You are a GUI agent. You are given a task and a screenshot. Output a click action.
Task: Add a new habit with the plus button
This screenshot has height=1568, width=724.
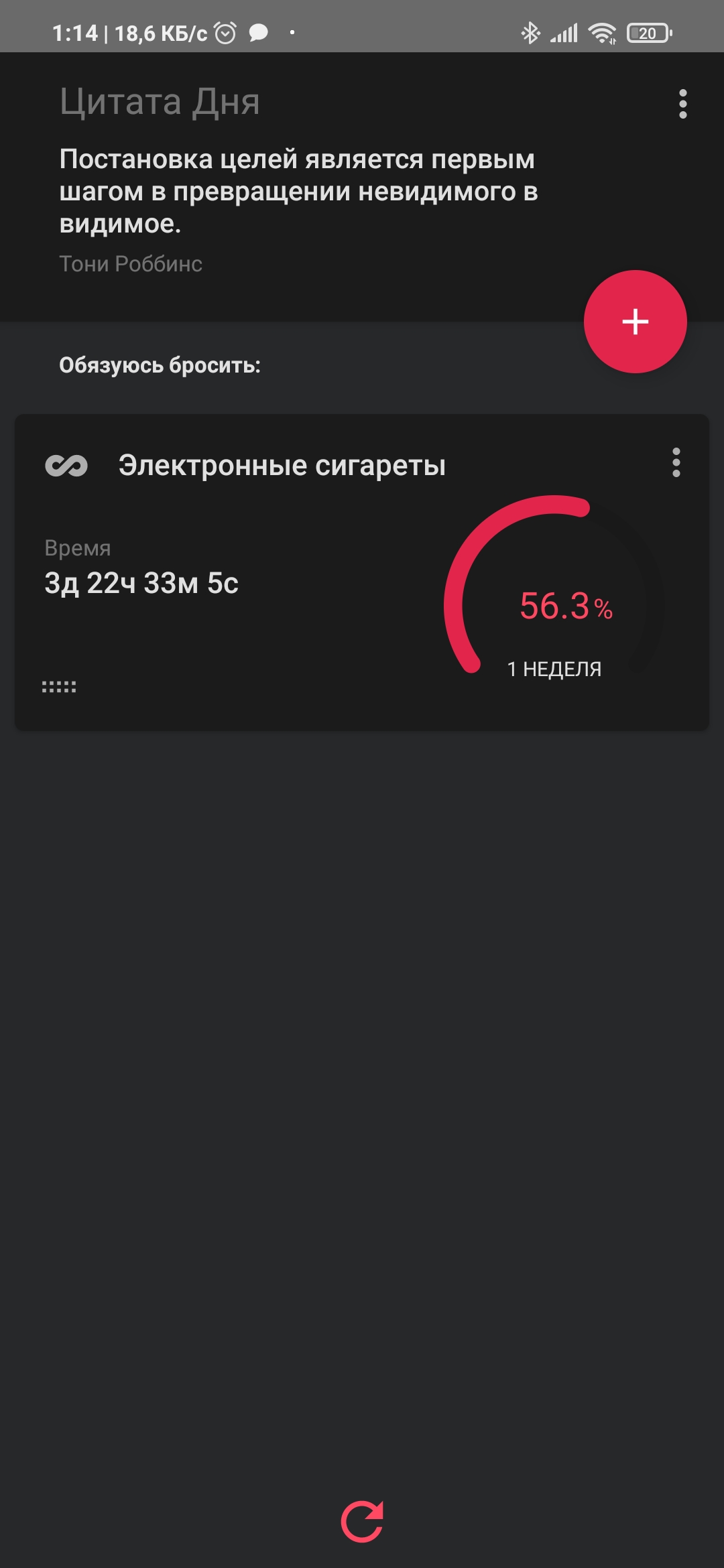(635, 322)
